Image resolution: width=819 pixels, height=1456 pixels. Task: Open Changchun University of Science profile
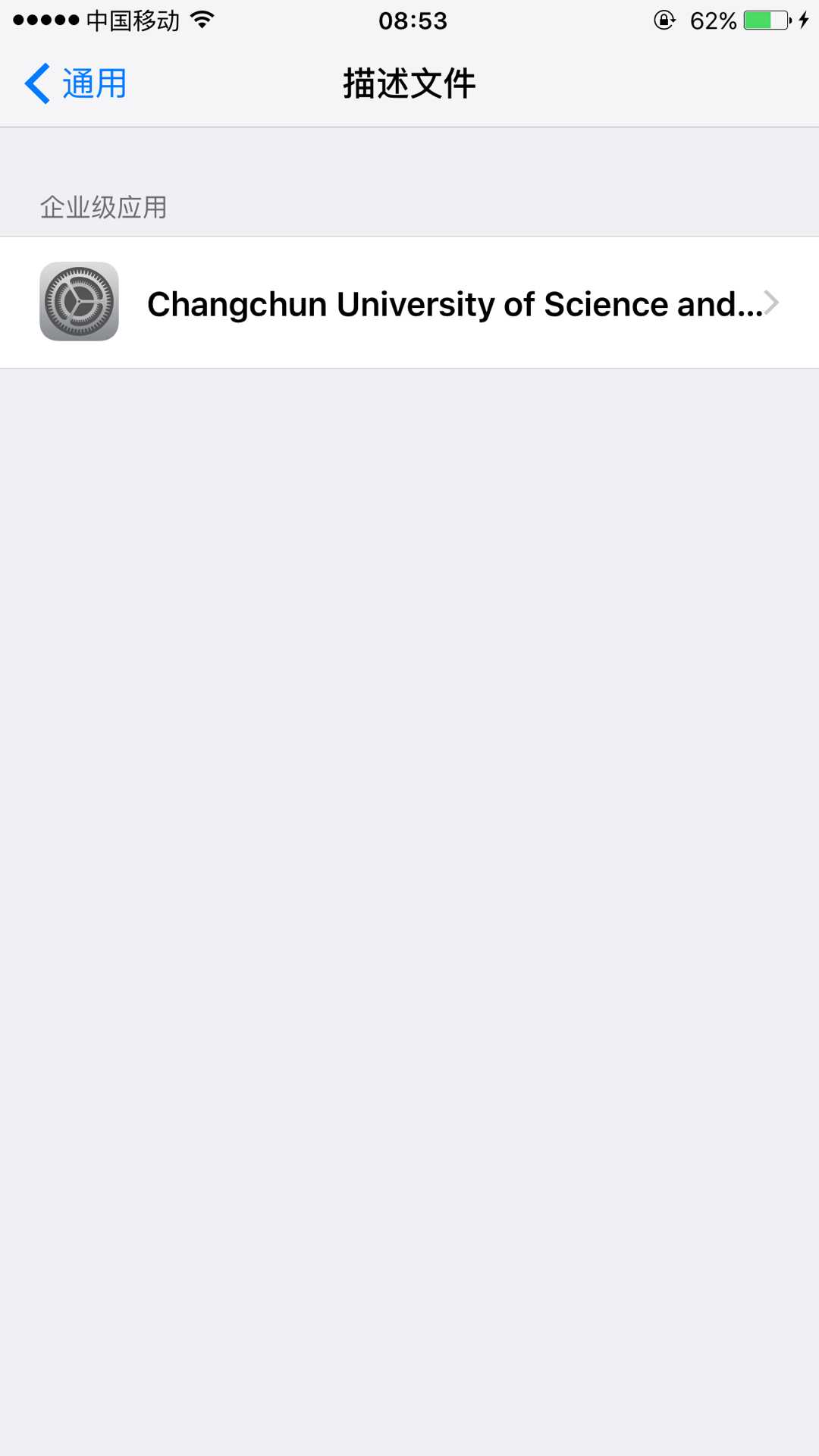pos(409,303)
